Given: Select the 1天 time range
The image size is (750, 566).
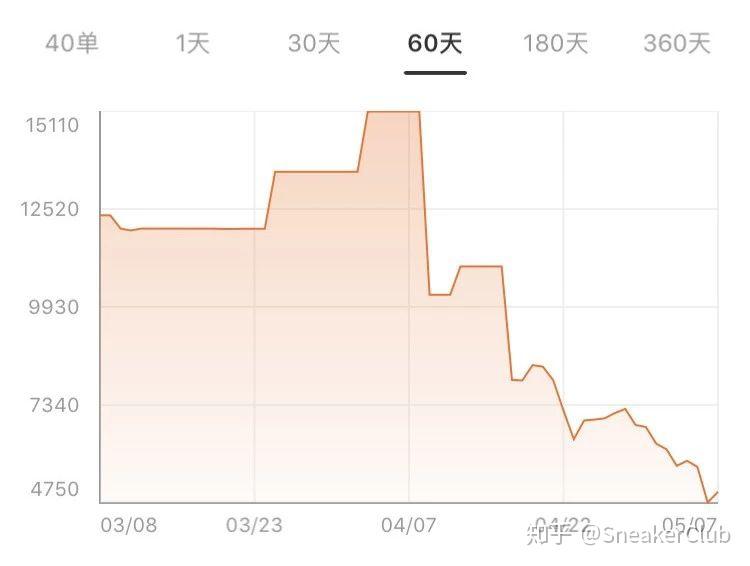Looking at the screenshot, I should [x=192, y=44].
